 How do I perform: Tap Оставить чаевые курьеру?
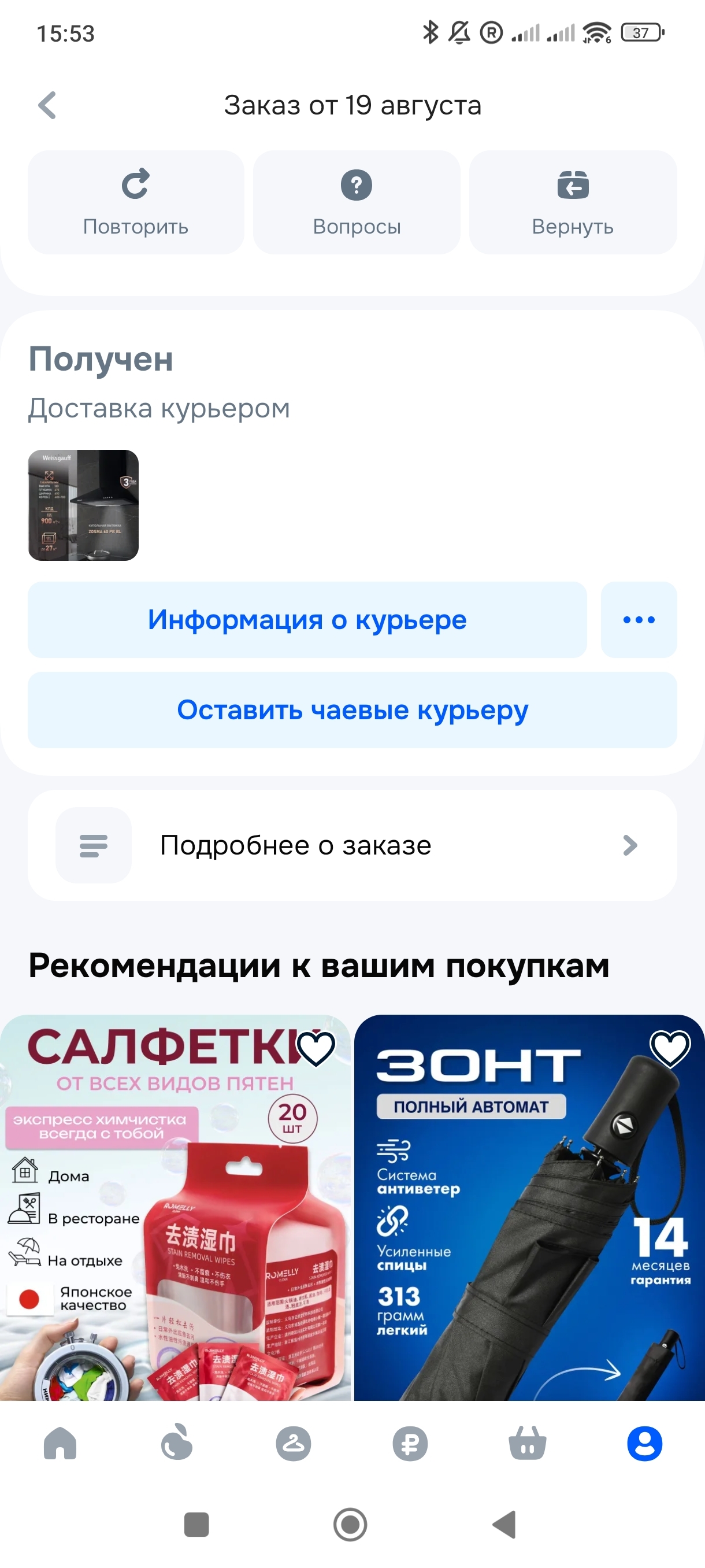[352, 710]
